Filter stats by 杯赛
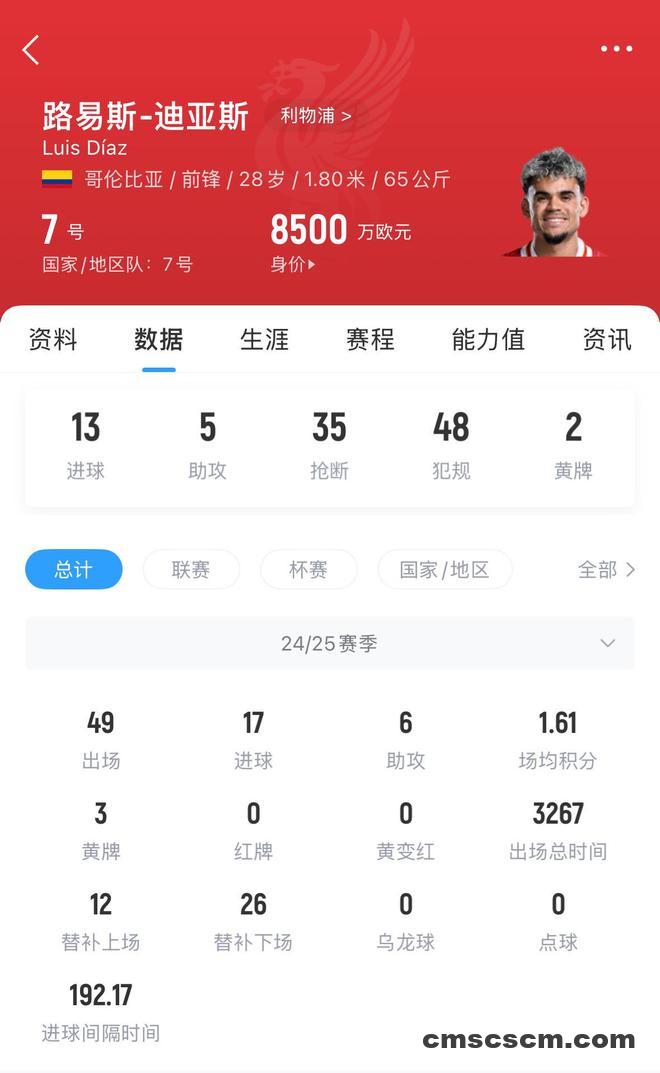This screenshot has width=660, height=1073. [x=308, y=569]
